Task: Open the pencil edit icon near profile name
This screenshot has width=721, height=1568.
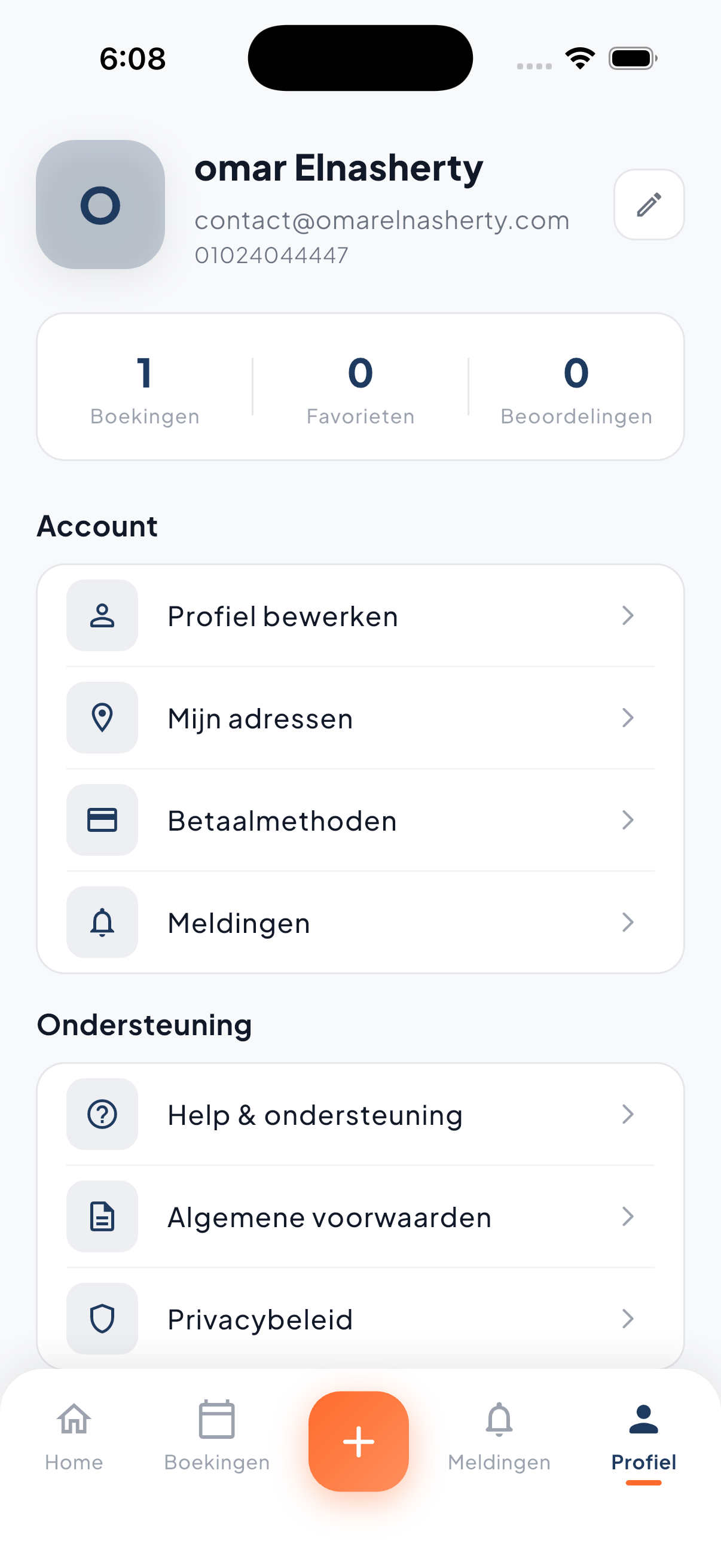Action: (648, 205)
